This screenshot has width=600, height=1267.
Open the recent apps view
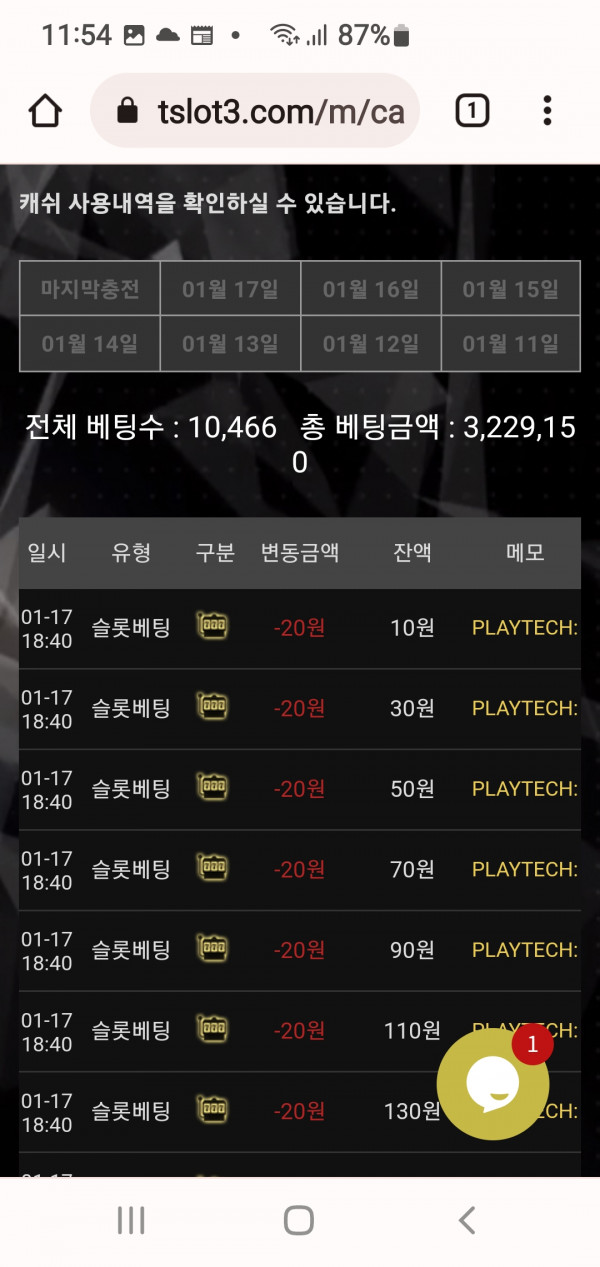pos(131,1220)
